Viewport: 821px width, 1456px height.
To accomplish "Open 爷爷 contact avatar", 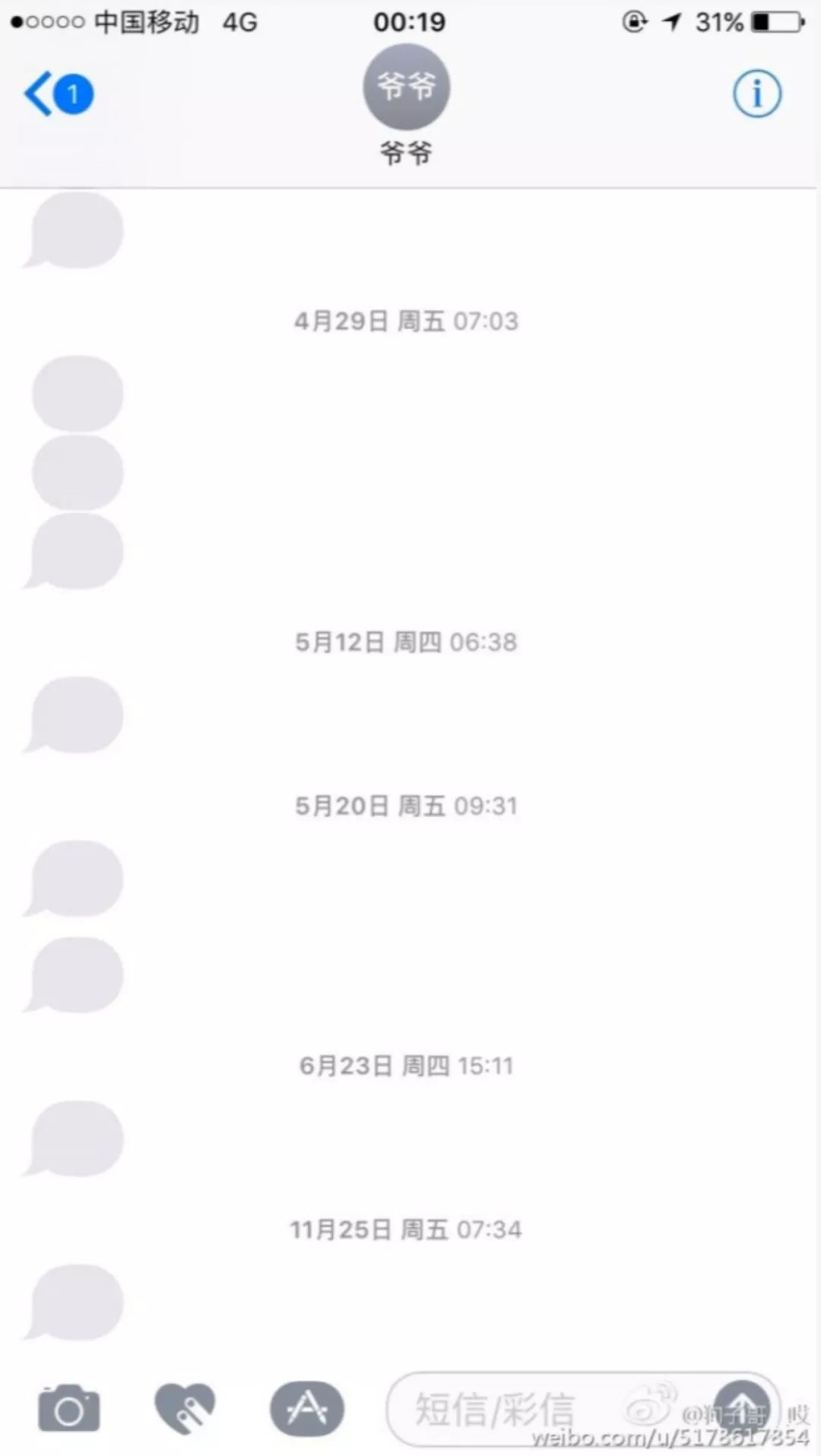I will (x=407, y=87).
